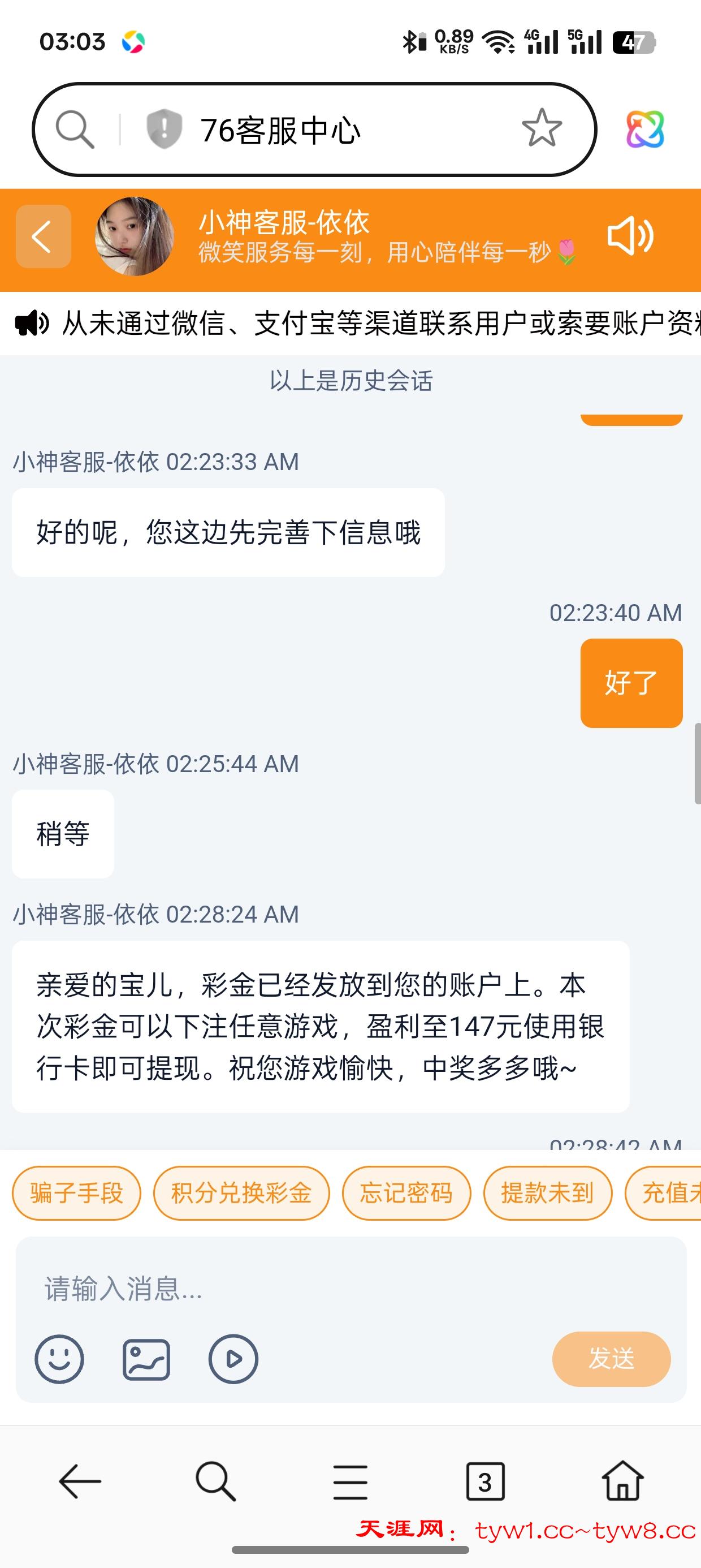Tap the 发送 send button
Viewport: 701px width, 1568px height.
click(611, 1359)
